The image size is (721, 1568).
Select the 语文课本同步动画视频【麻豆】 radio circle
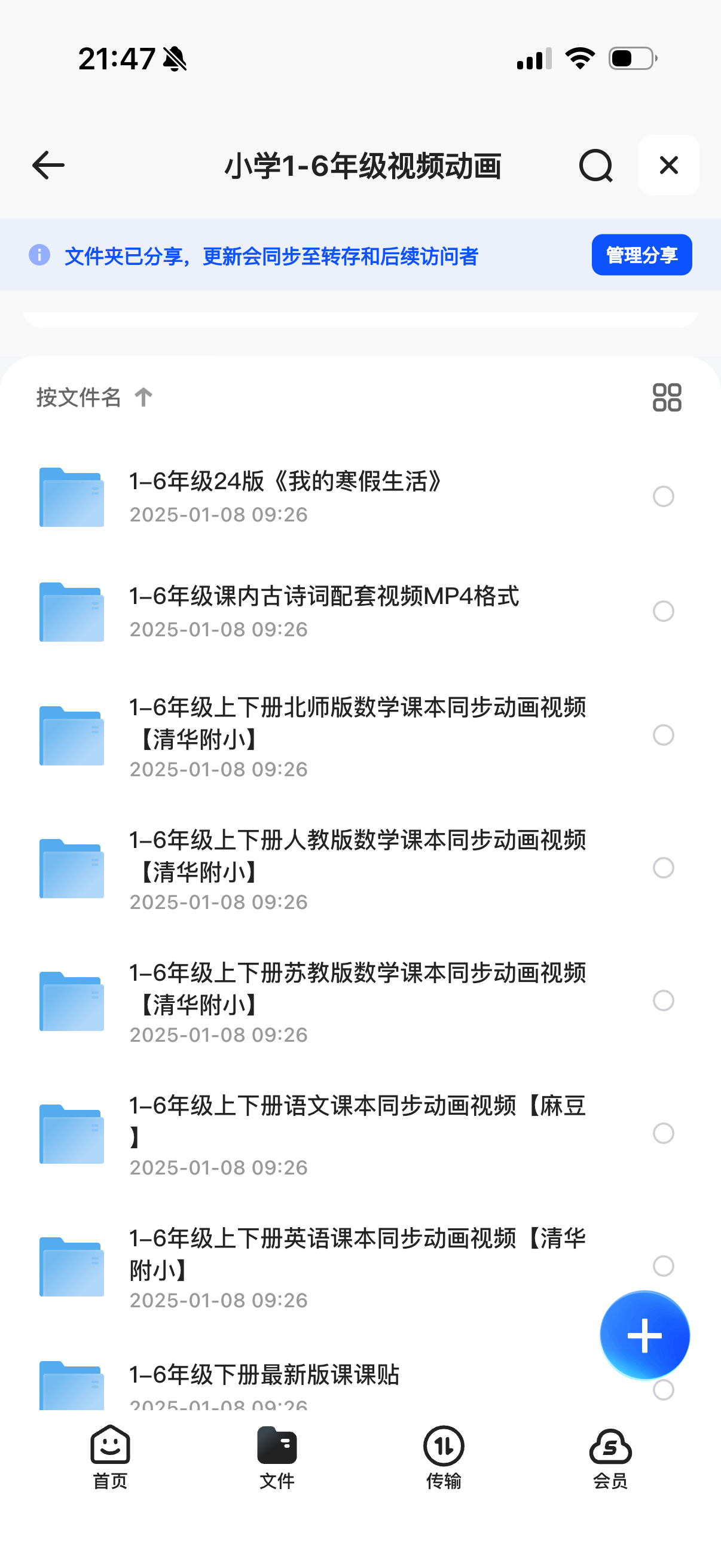pyautogui.click(x=663, y=1133)
